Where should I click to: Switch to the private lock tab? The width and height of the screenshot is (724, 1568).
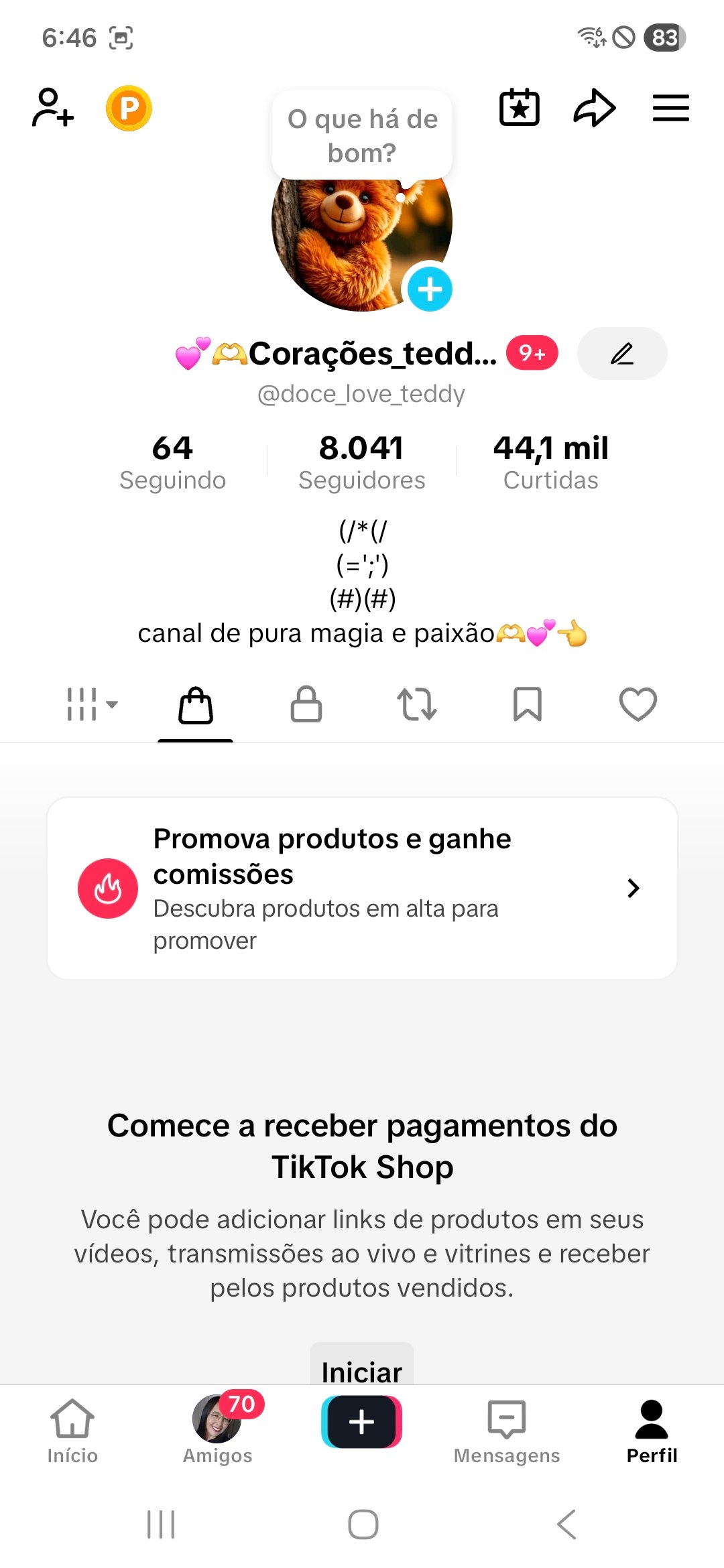click(306, 704)
